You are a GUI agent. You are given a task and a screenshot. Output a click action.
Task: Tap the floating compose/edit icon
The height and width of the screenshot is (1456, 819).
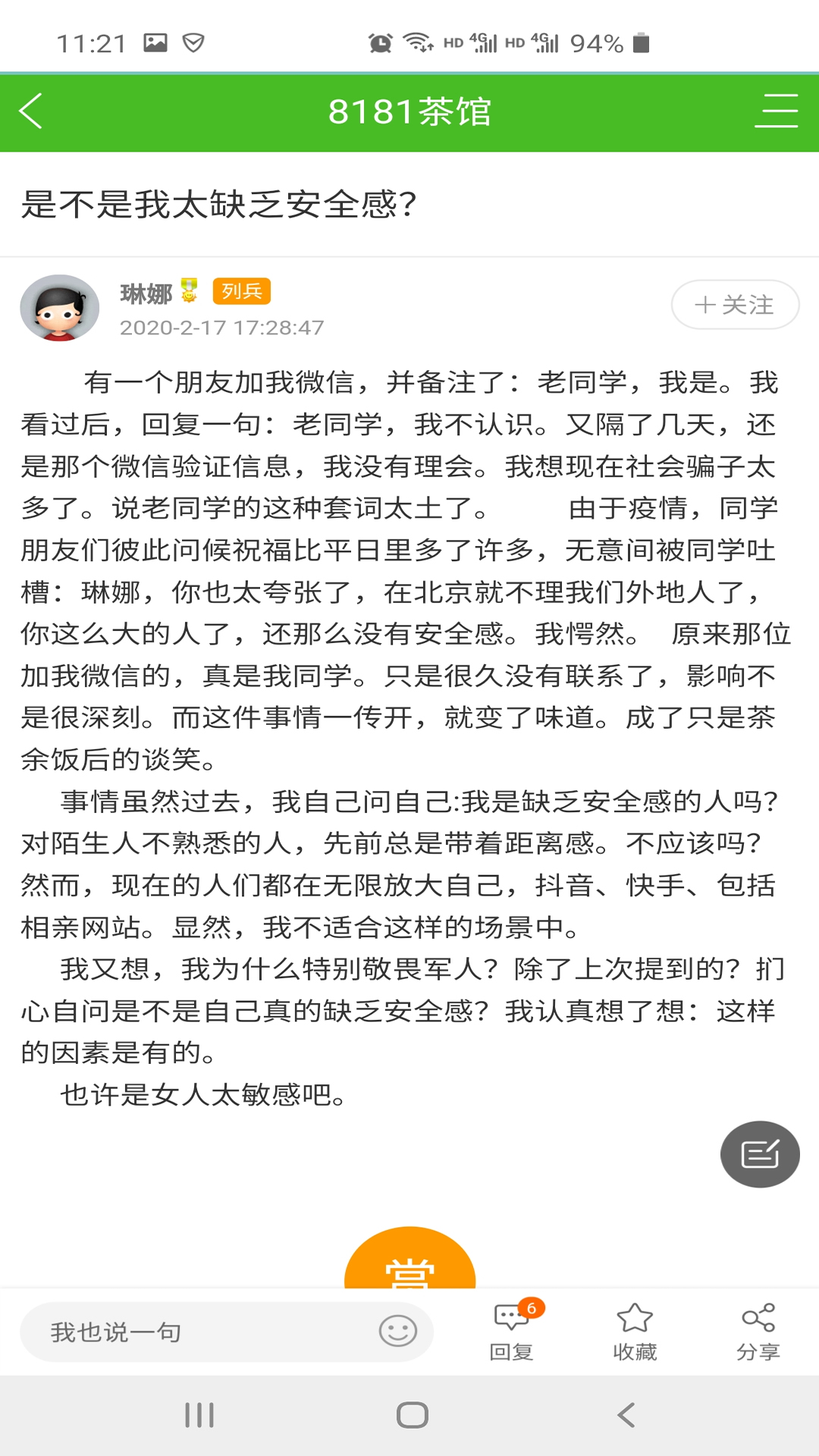[x=760, y=1154]
